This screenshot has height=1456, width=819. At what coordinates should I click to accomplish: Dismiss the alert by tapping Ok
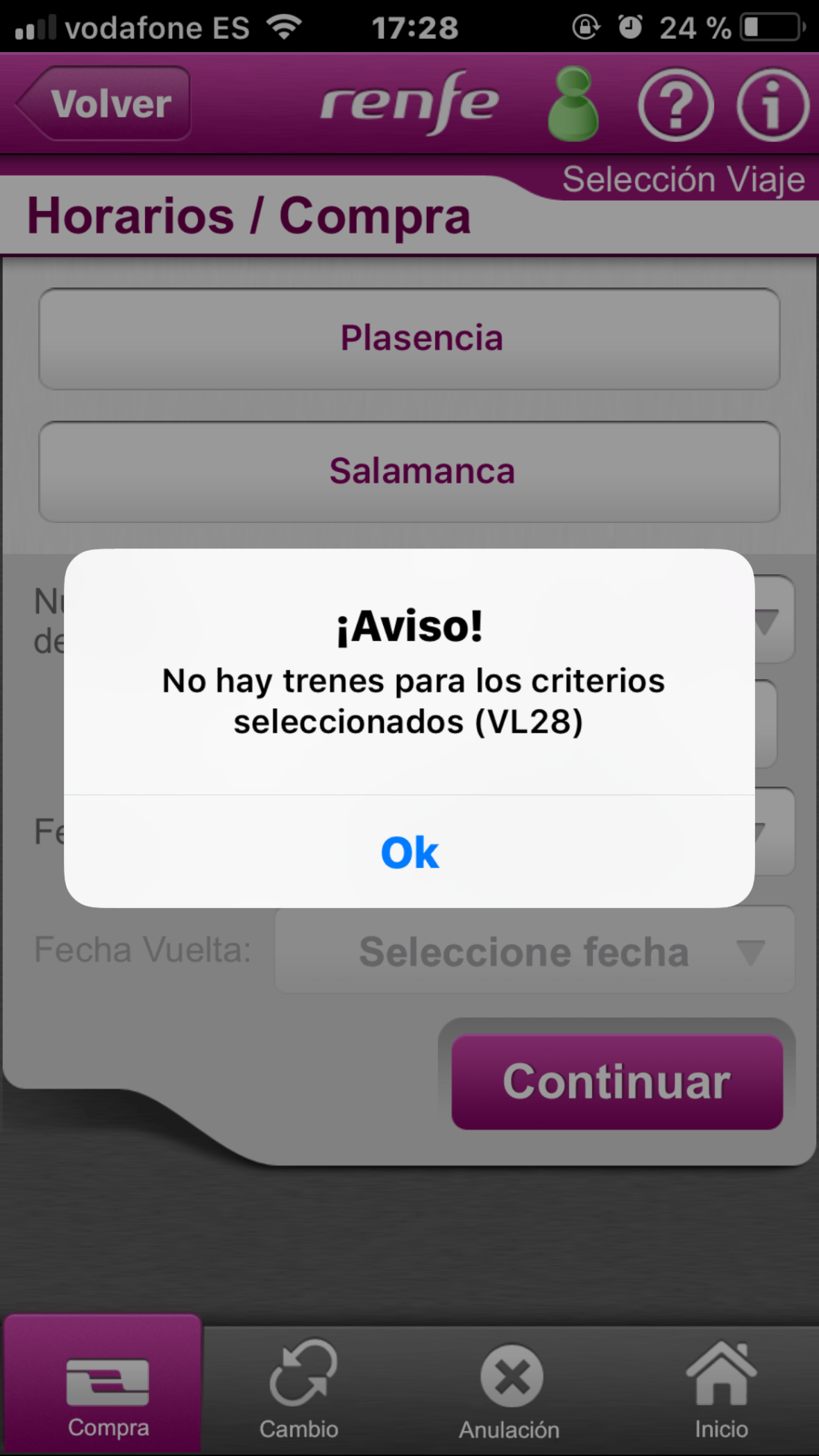point(410,854)
